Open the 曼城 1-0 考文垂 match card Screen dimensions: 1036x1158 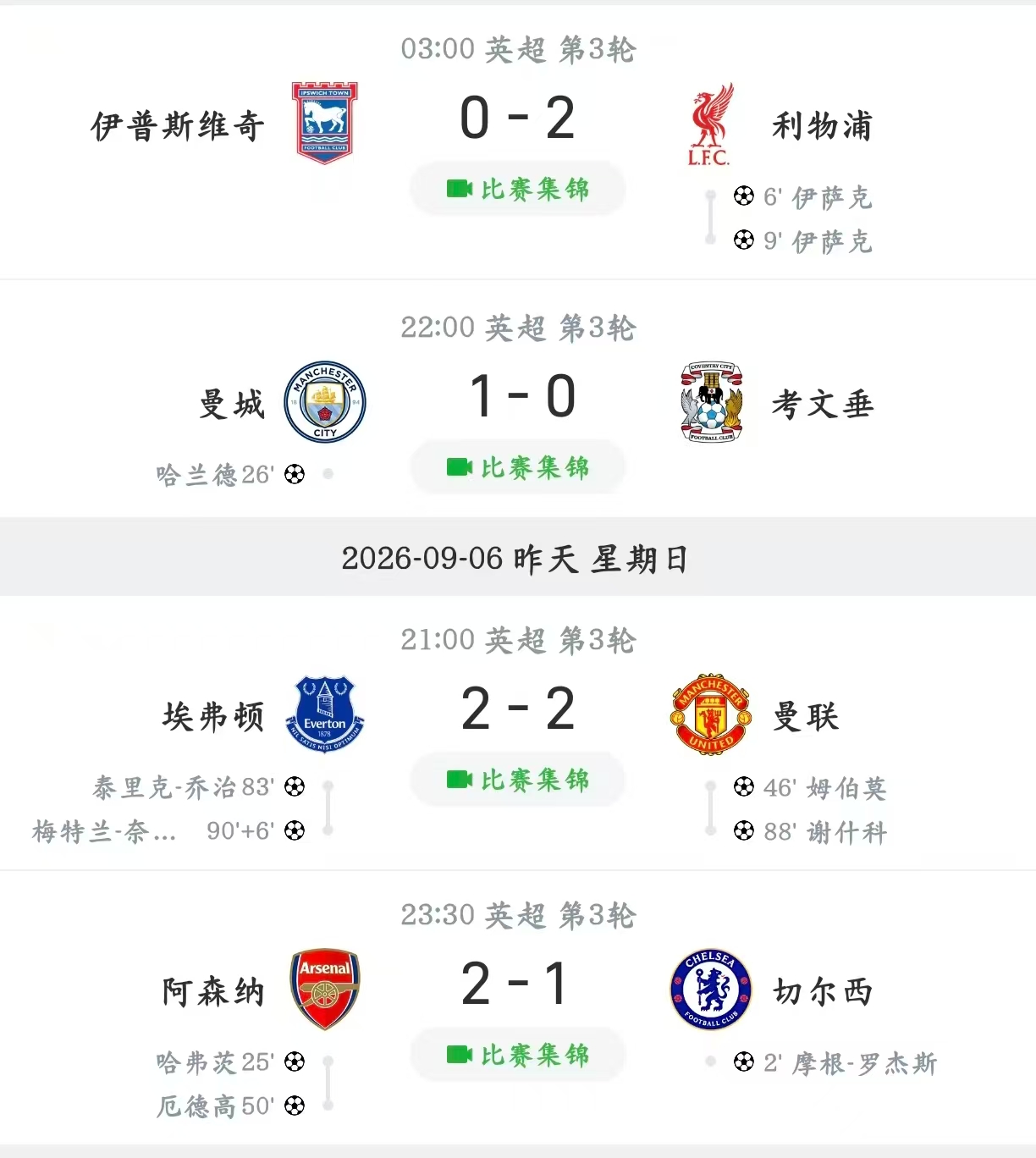click(518, 399)
